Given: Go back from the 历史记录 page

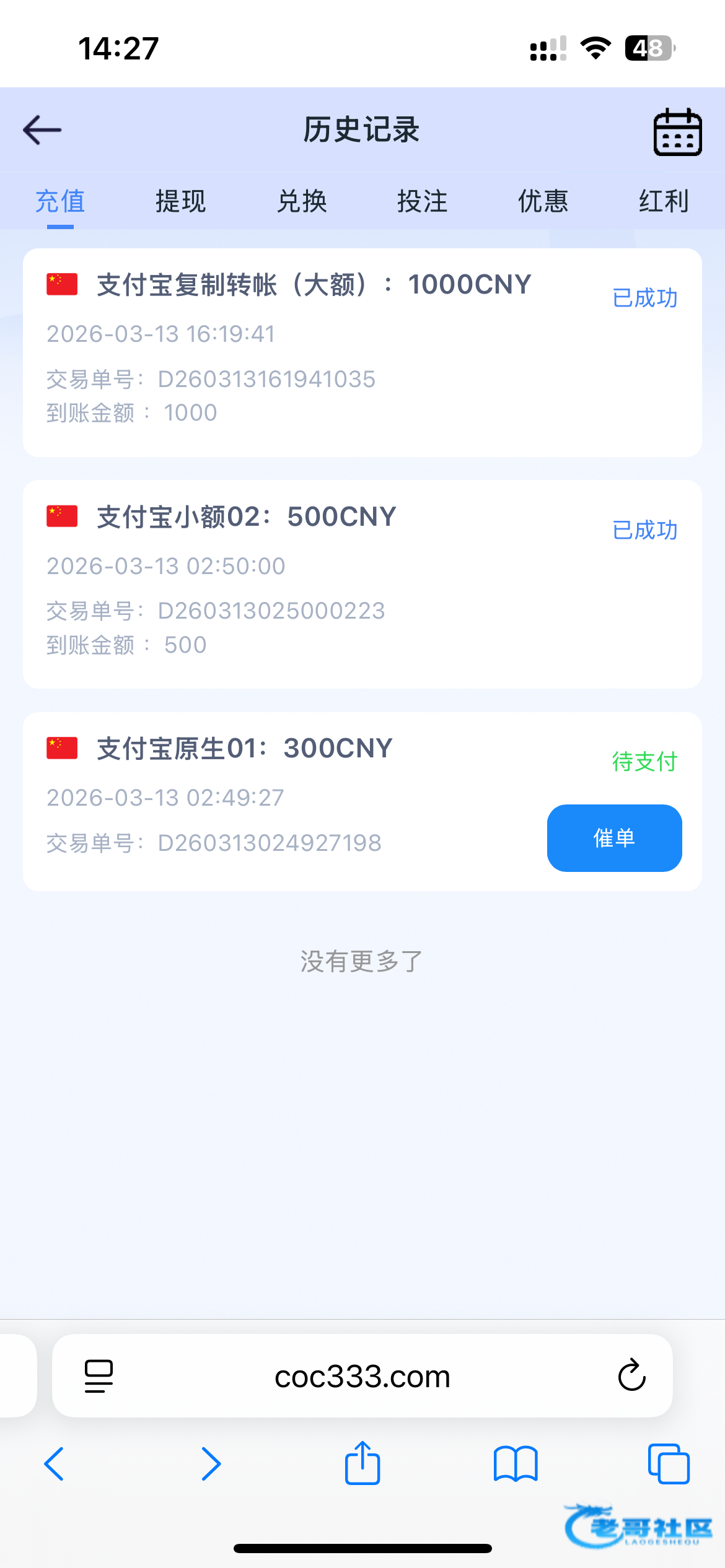Looking at the screenshot, I should [x=42, y=130].
